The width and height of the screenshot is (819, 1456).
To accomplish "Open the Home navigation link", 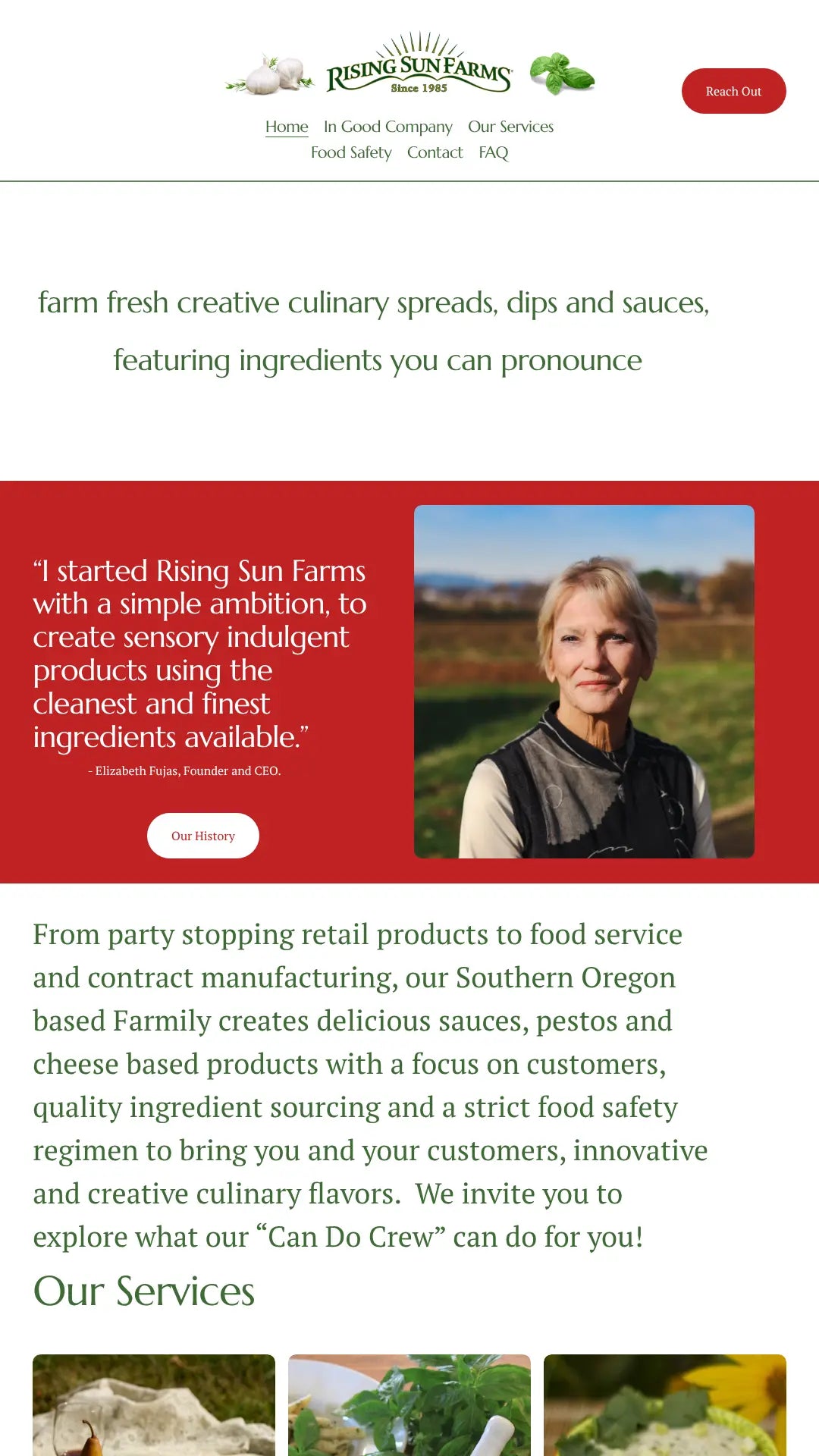I will coord(286,127).
